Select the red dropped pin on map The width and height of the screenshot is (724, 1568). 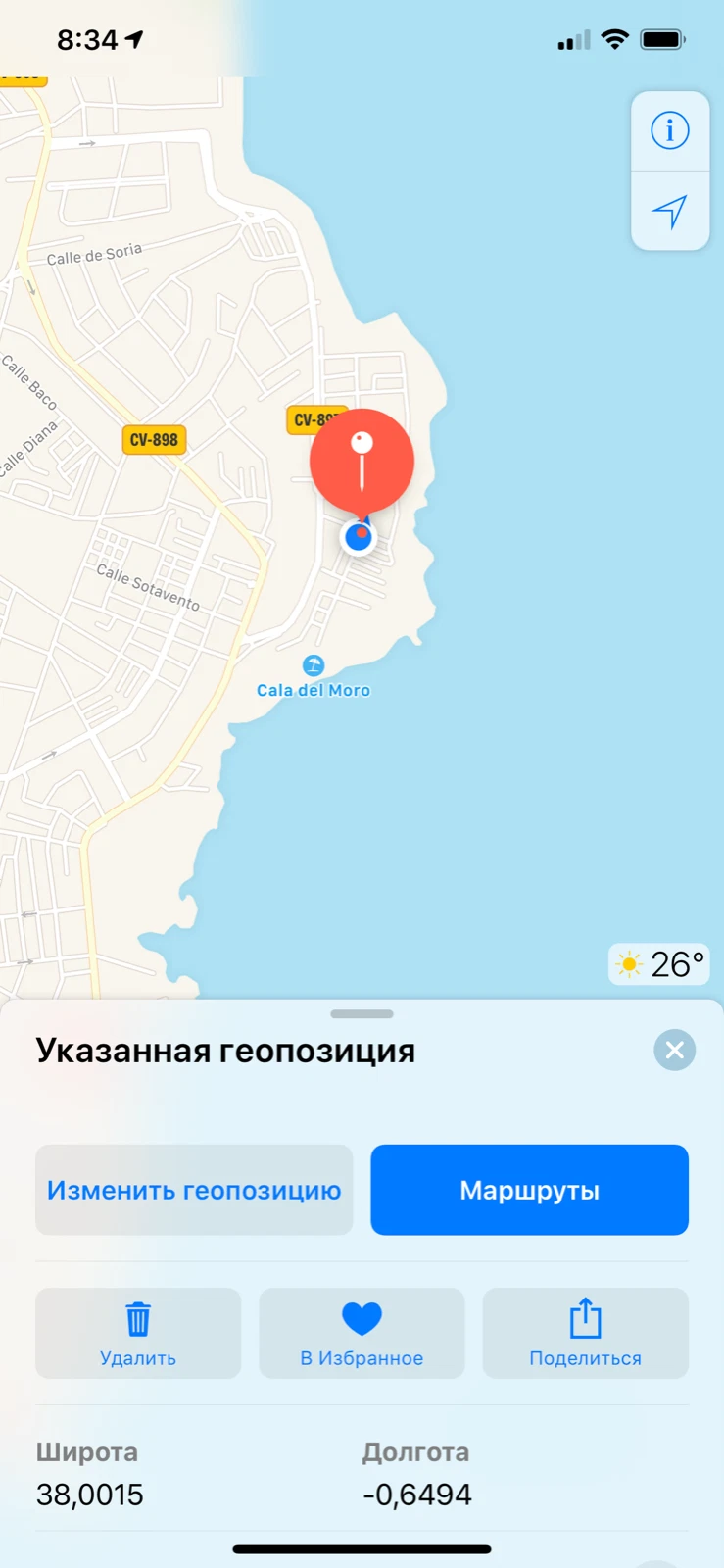(362, 459)
